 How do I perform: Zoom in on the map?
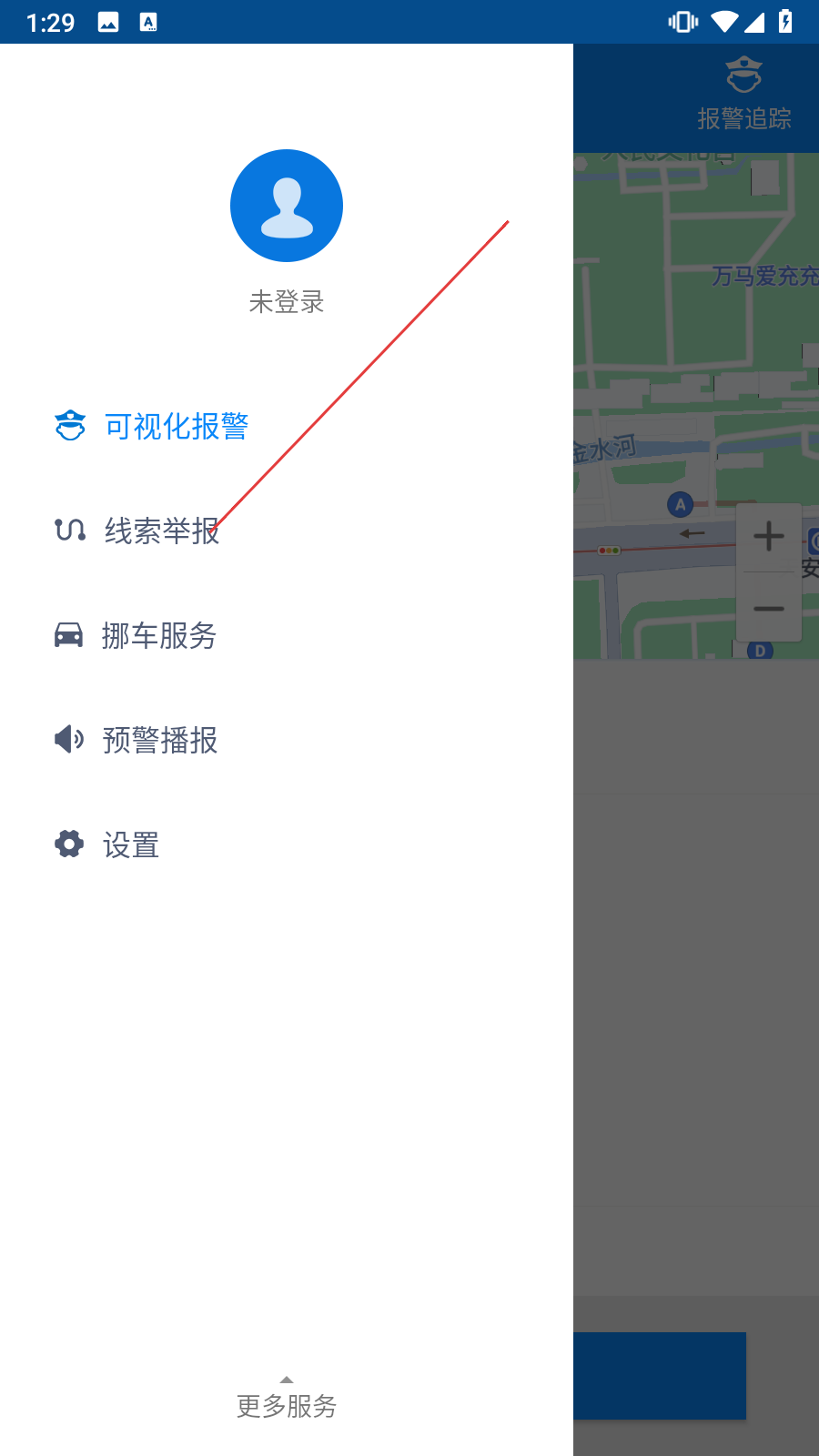click(x=769, y=537)
